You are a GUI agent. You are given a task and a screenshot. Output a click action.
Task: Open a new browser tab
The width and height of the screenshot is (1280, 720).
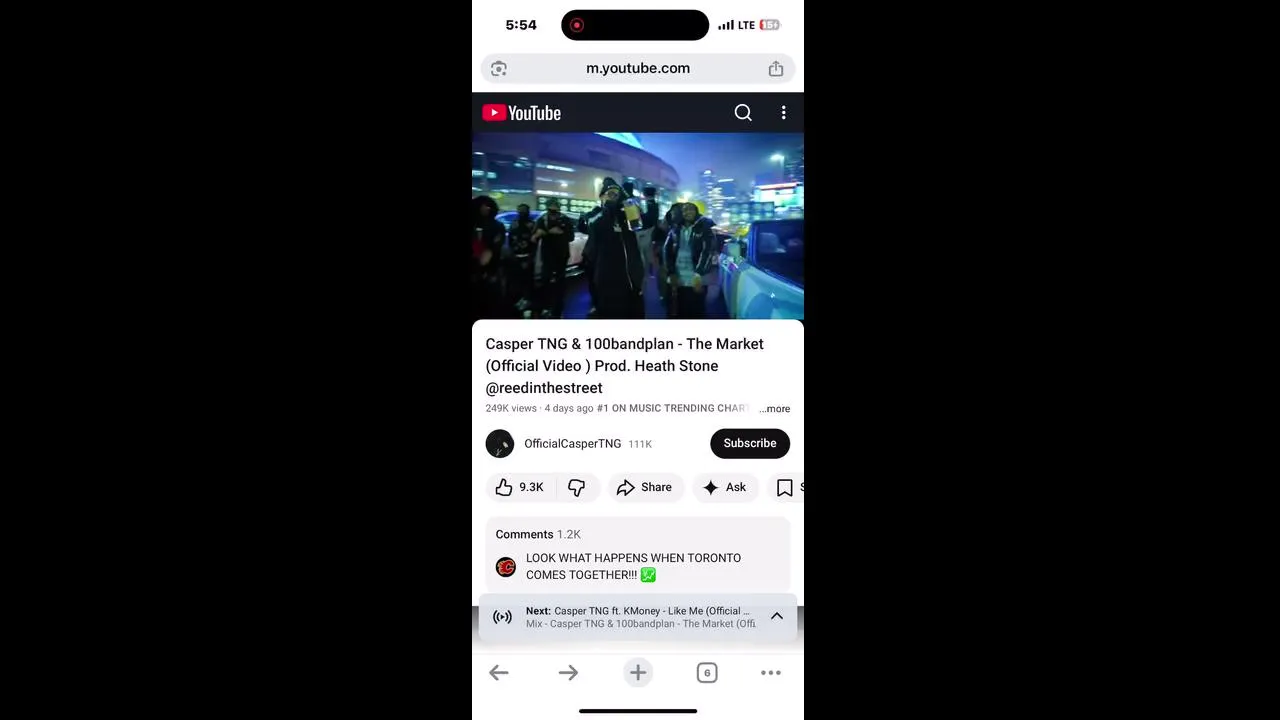tap(637, 673)
